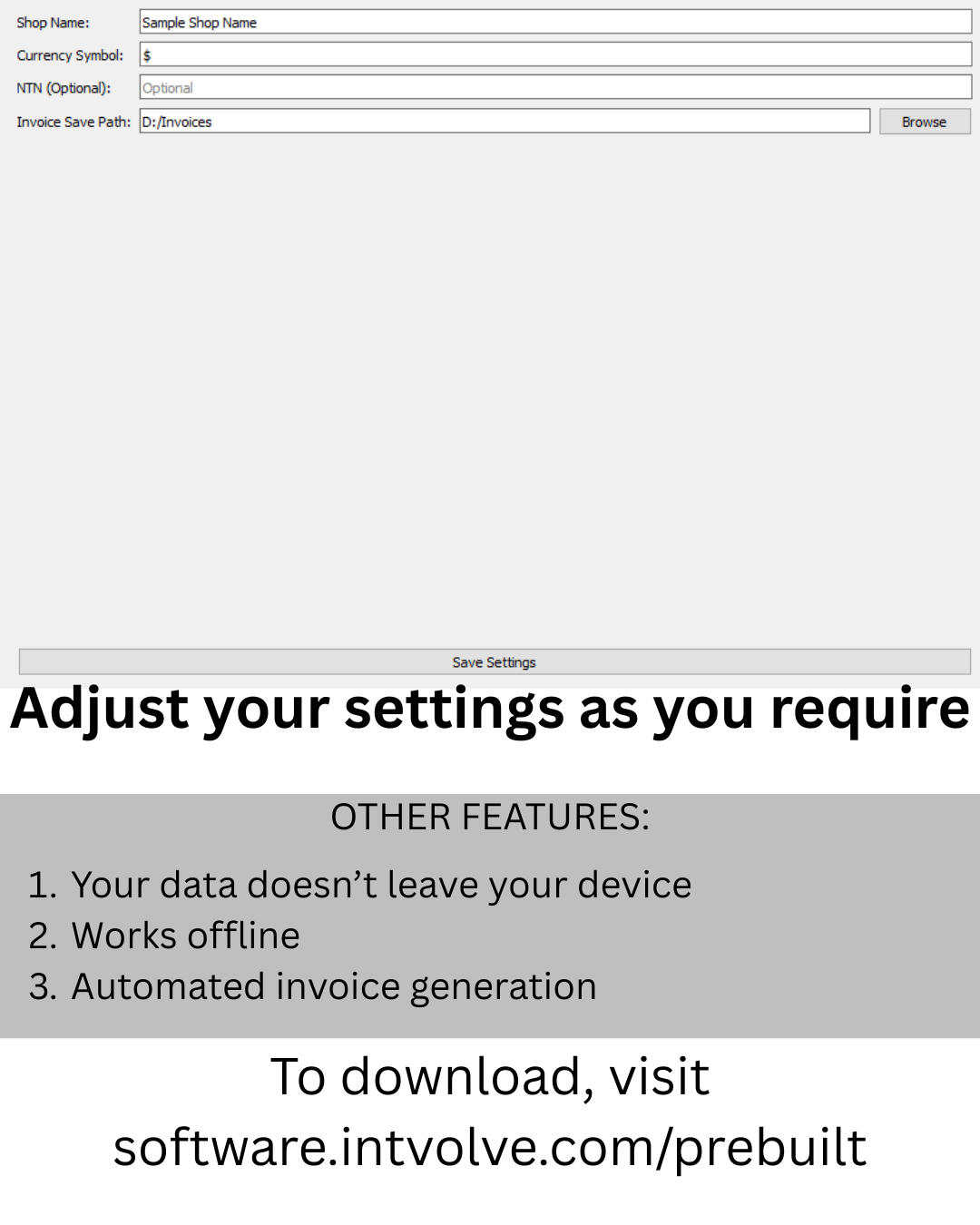Click the To download, visit text

[x=490, y=1077]
